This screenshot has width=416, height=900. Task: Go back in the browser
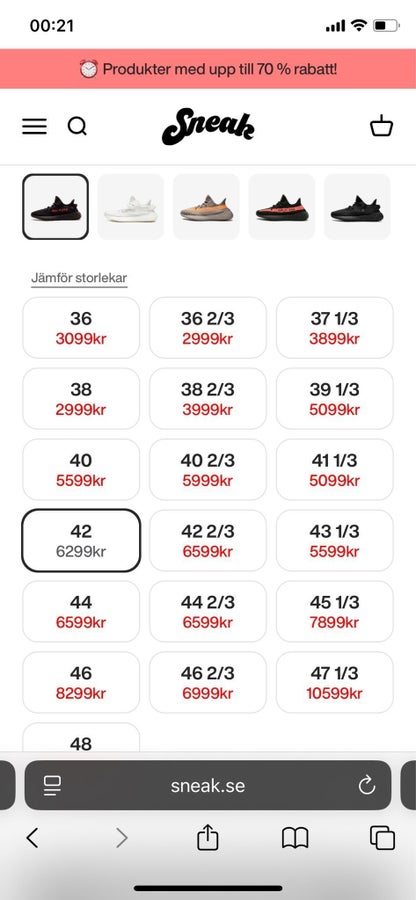click(x=33, y=839)
